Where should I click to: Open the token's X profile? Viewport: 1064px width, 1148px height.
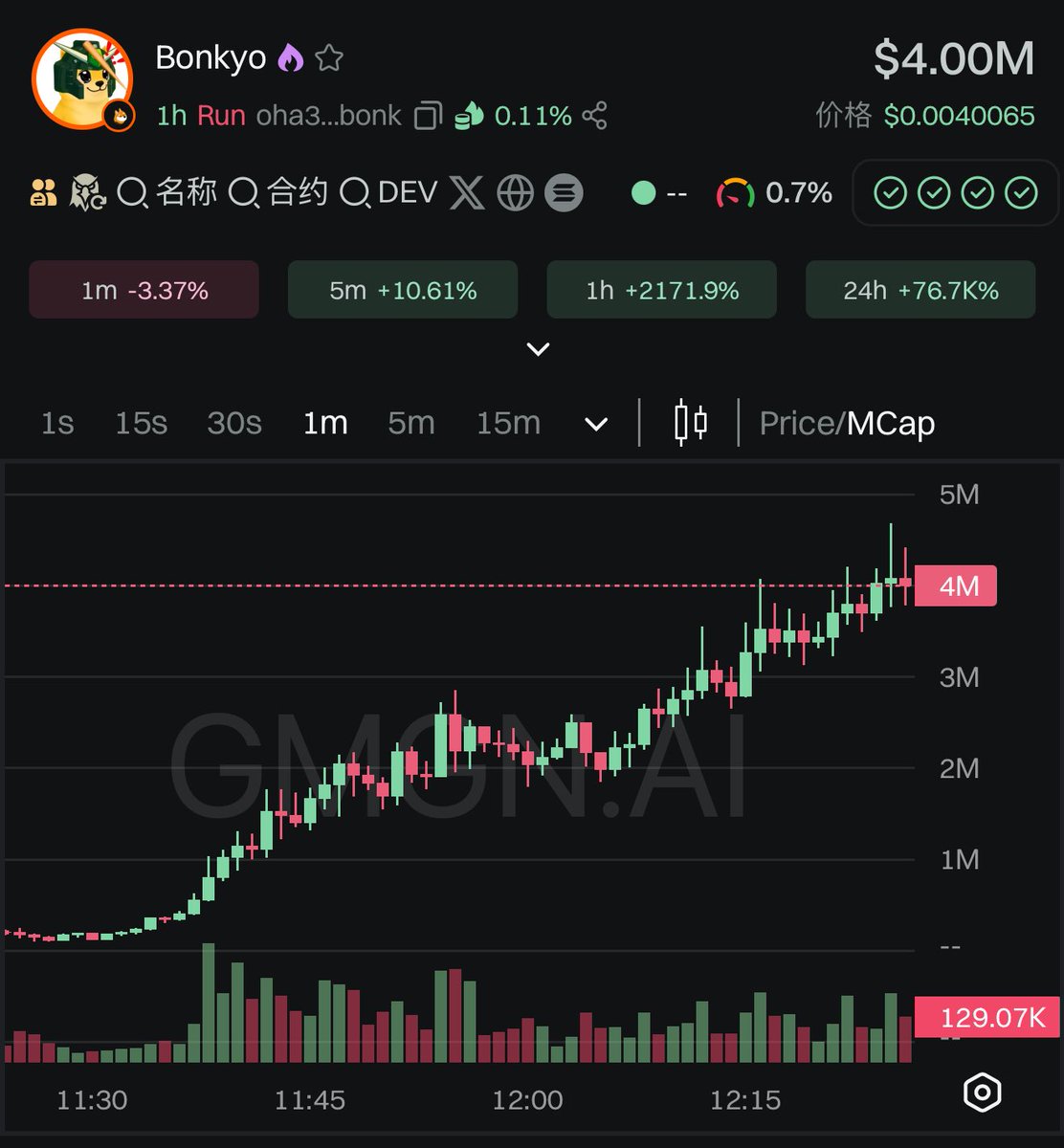click(x=467, y=193)
